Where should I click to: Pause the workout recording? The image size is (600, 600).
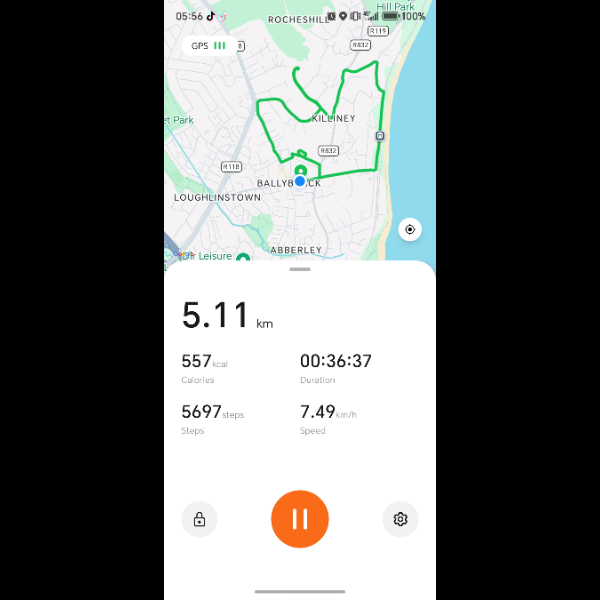[x=300, y=519]
